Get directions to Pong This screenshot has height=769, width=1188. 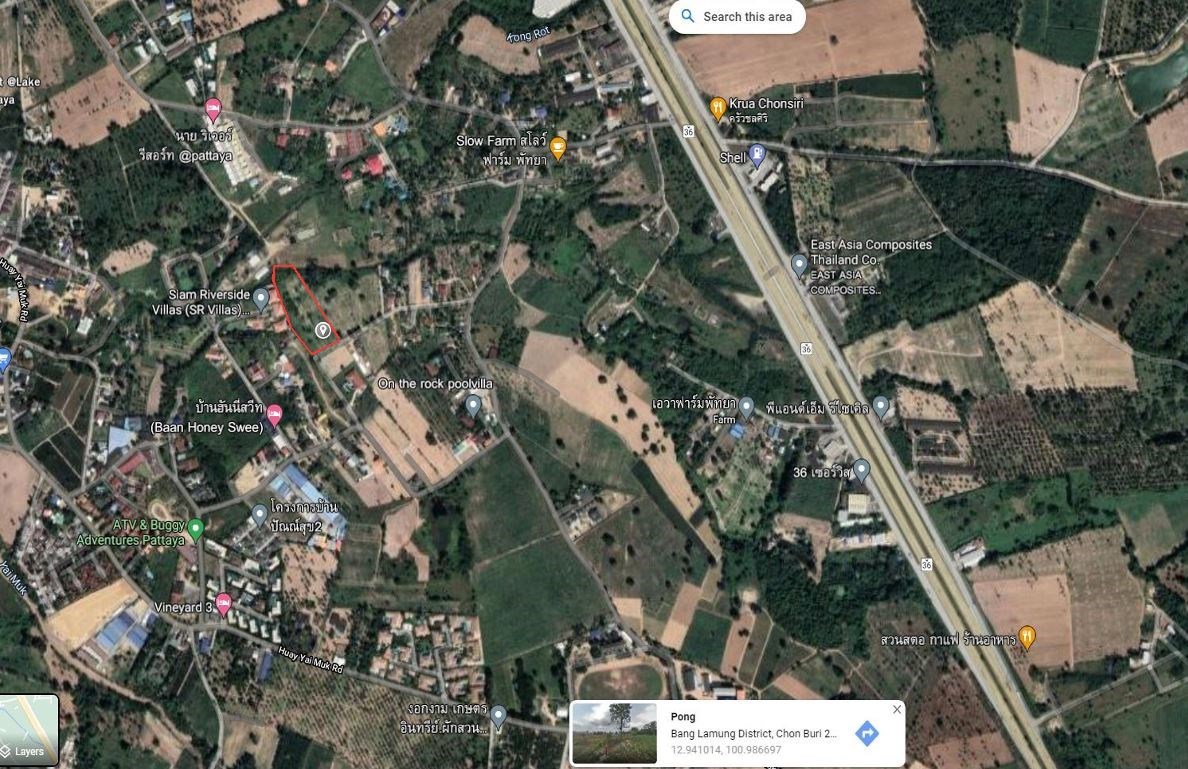point(867,733)
